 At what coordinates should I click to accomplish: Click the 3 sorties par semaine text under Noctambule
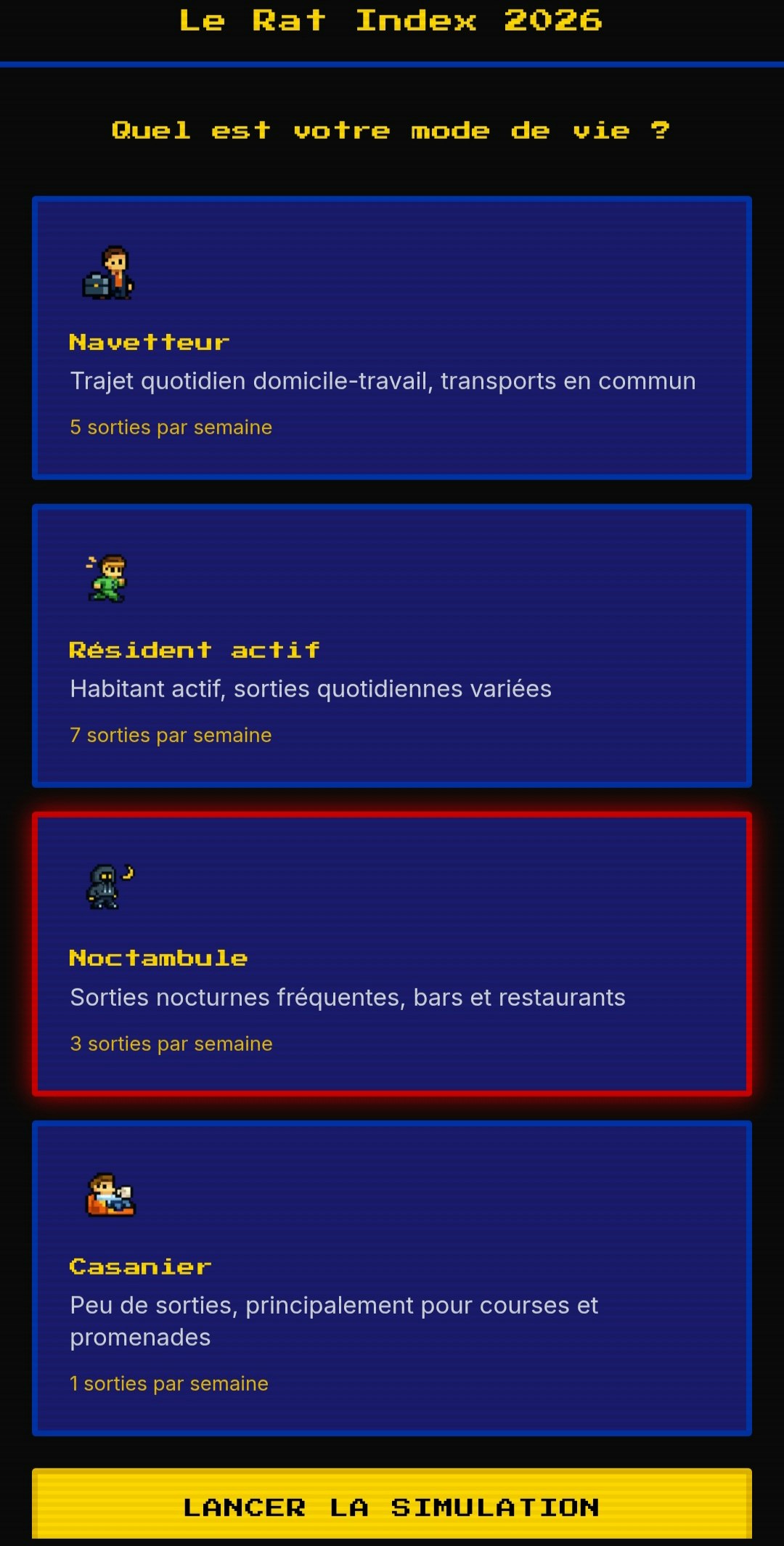pos(171,1043)
